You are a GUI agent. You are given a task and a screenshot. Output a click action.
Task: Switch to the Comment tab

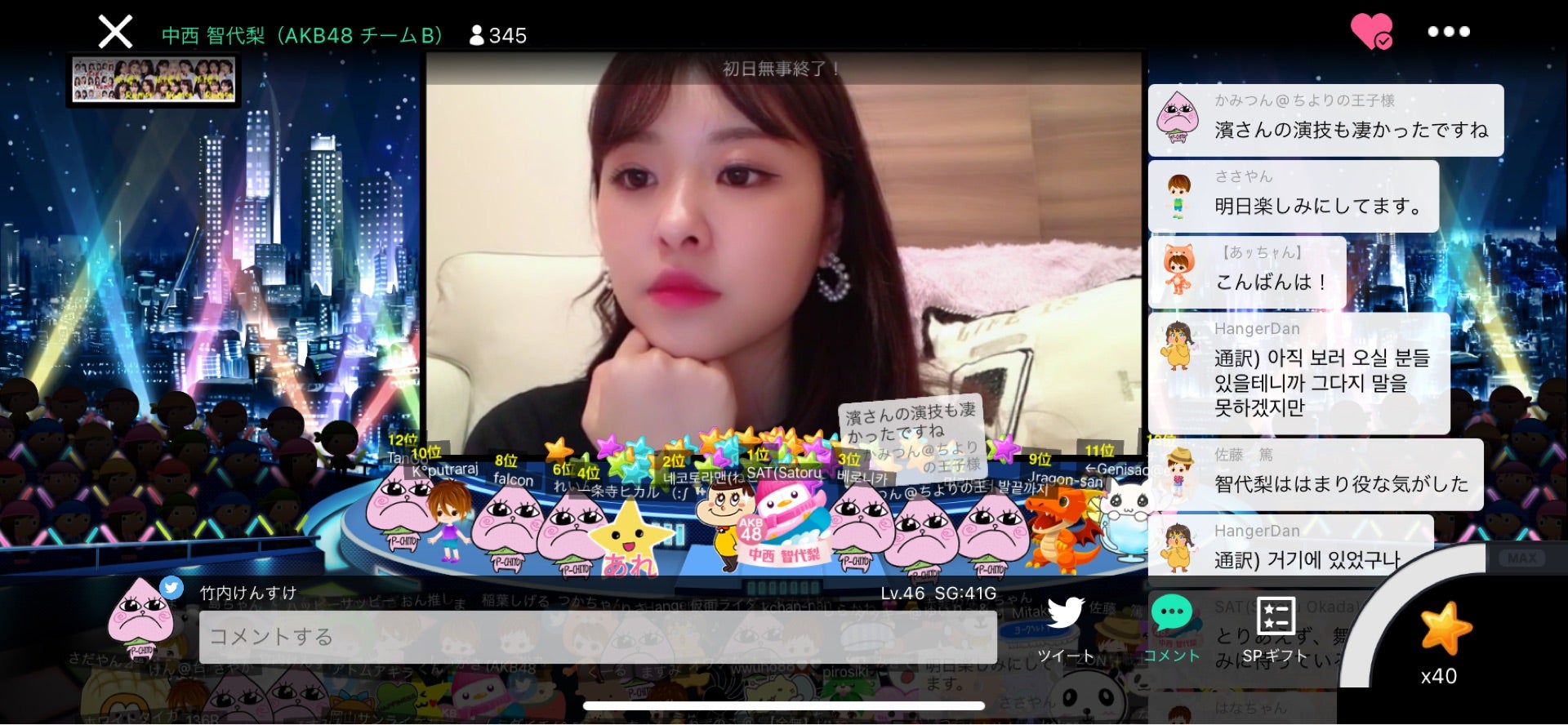pos(1171,629)
